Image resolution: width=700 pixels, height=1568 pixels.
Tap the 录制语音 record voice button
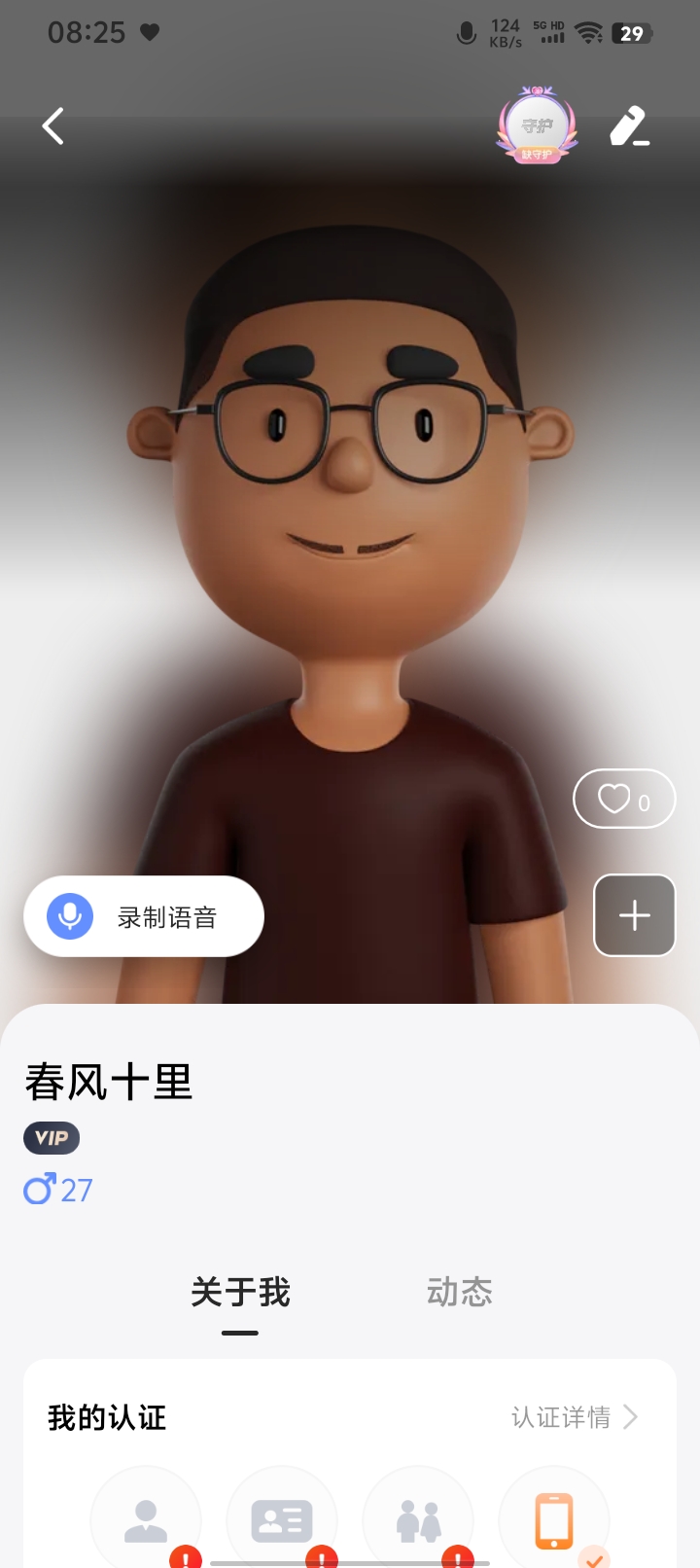coord(144,916)
